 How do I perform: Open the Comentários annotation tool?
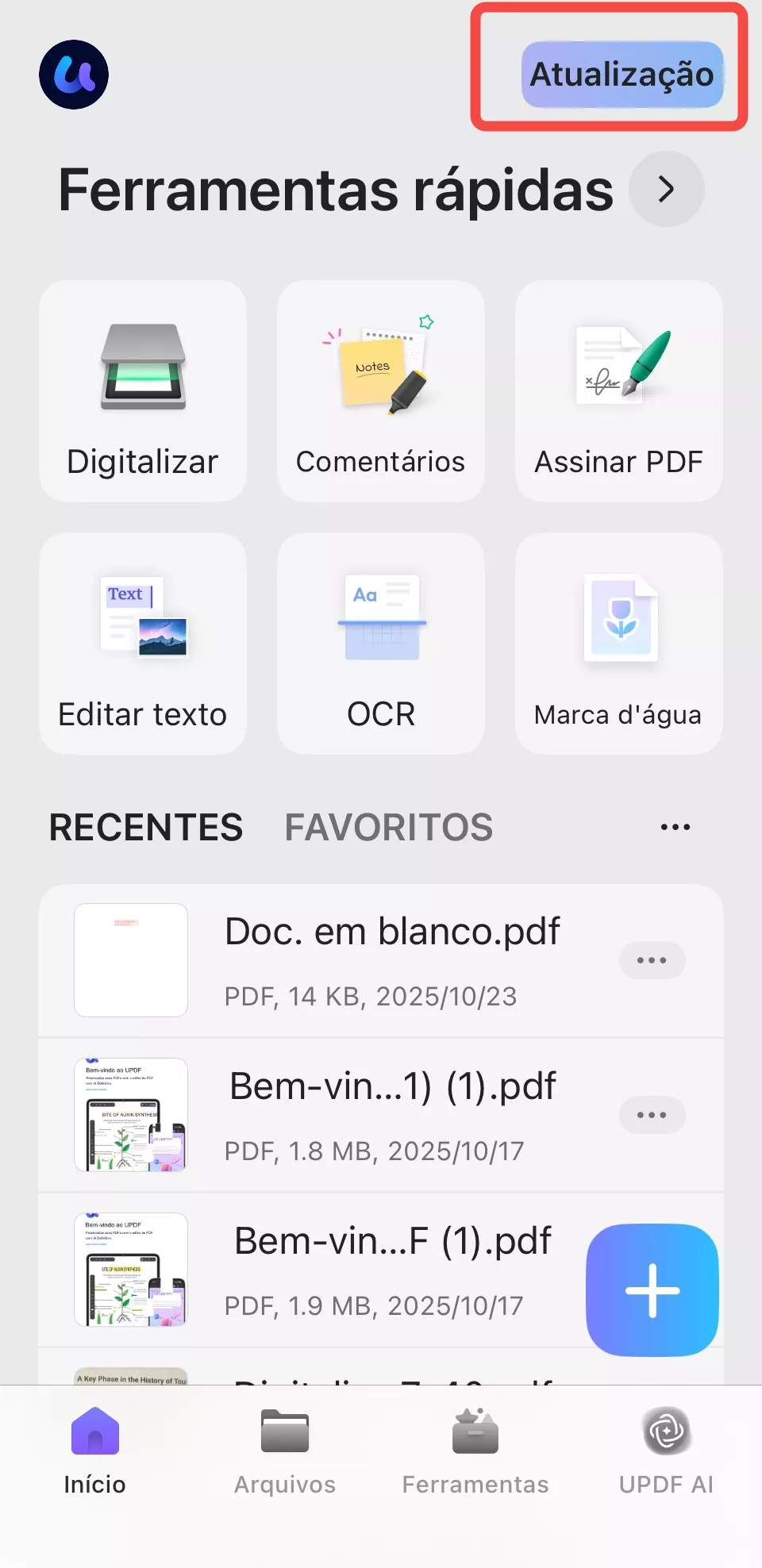380,392
